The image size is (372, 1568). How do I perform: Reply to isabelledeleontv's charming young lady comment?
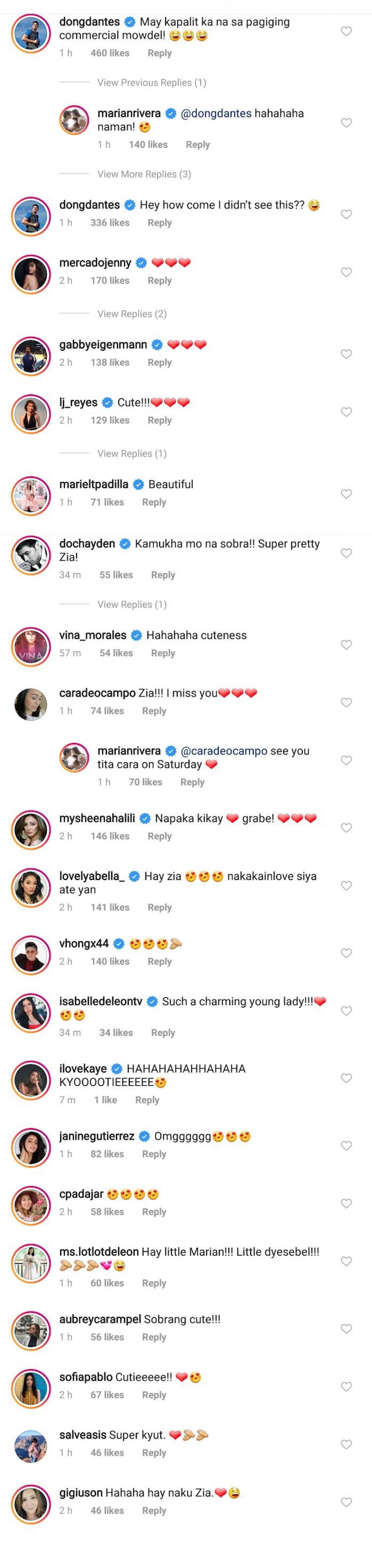tap(163, 1032)
